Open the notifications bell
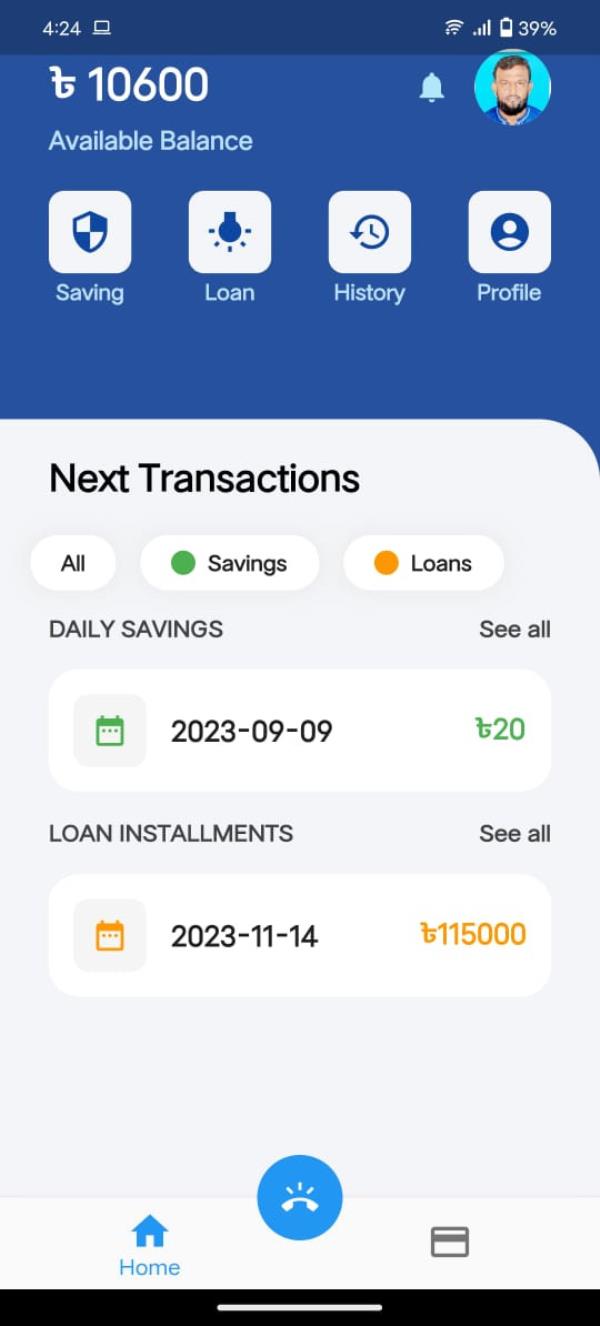Viewport: 600px width, 1326px height. coord(431,88)
